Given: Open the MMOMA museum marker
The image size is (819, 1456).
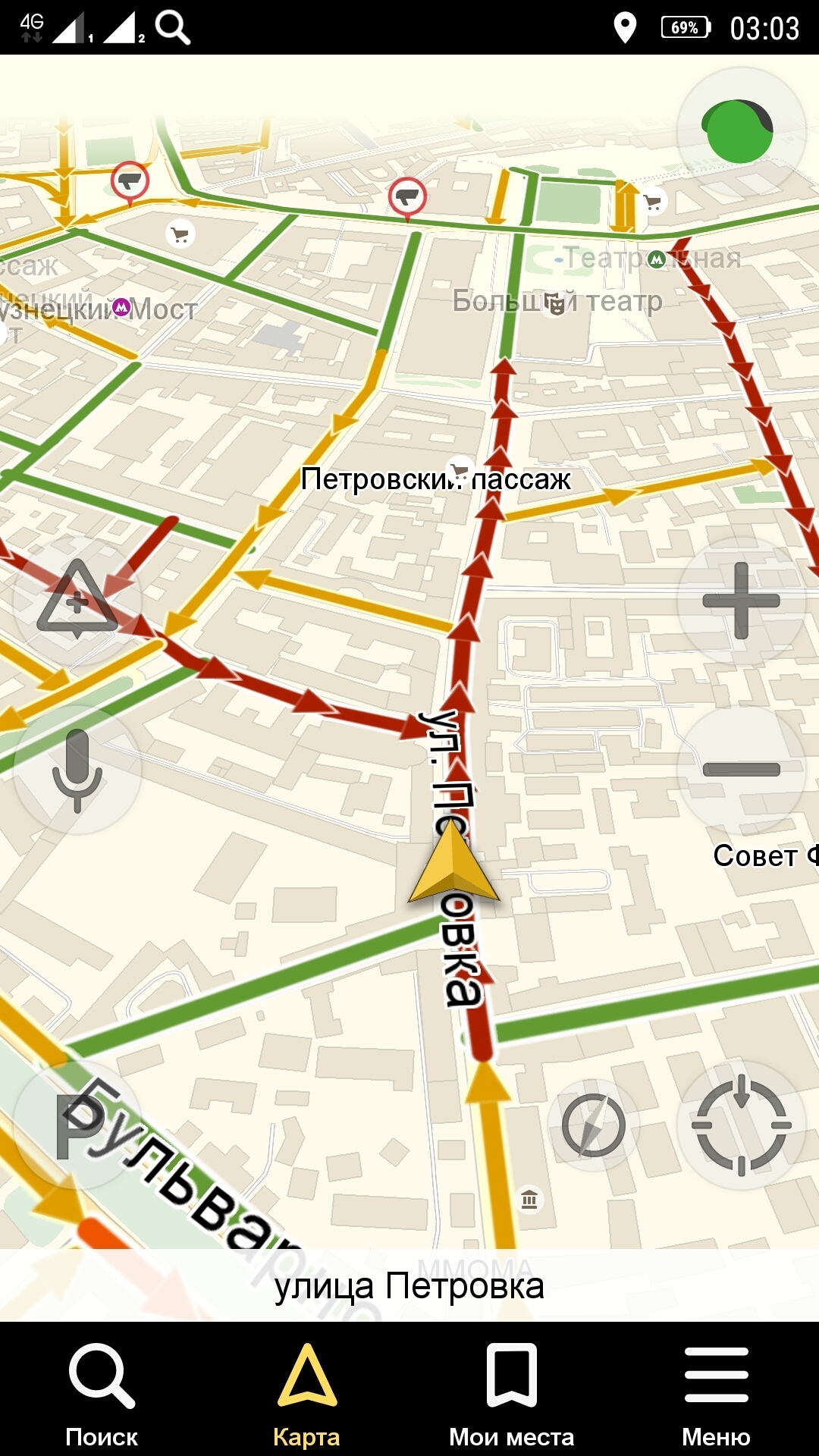Looking at the screenshot, I should [529, 1199].
